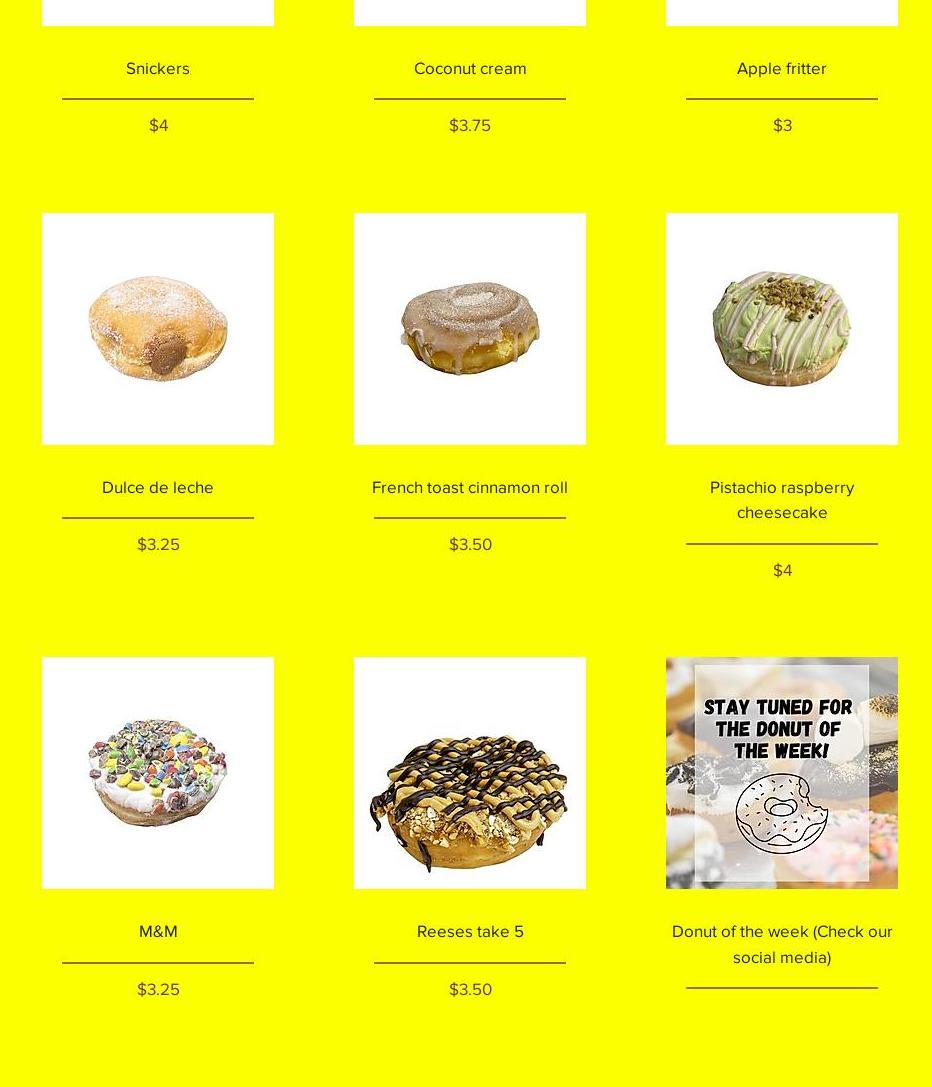The image size is (932, 1087).
Task: Open the M&M donut tile
Action: coord(158,773)
